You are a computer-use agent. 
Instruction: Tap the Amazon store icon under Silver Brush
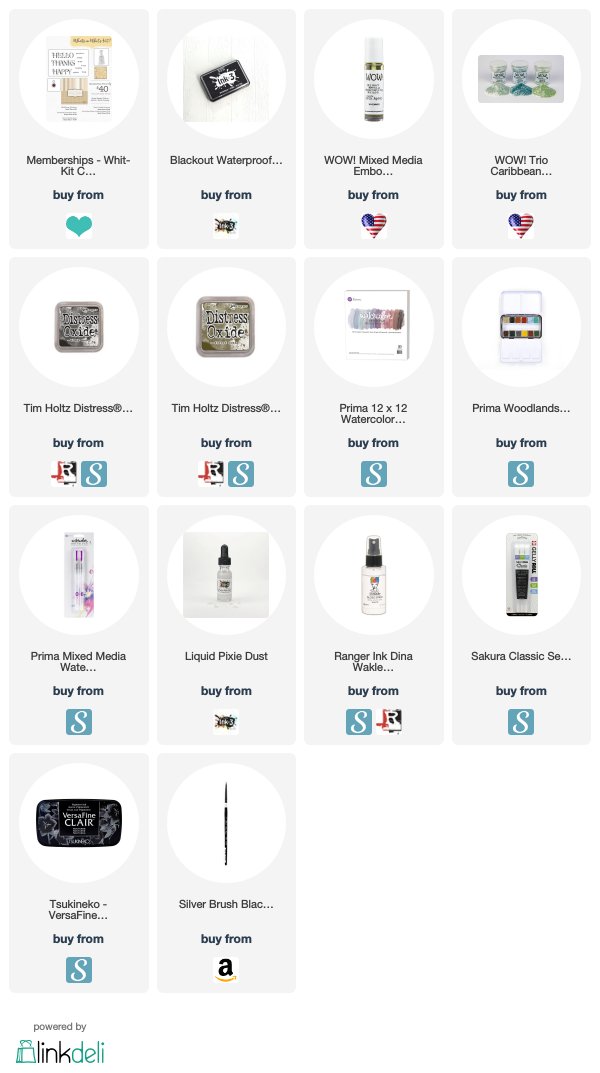(226, 970)
